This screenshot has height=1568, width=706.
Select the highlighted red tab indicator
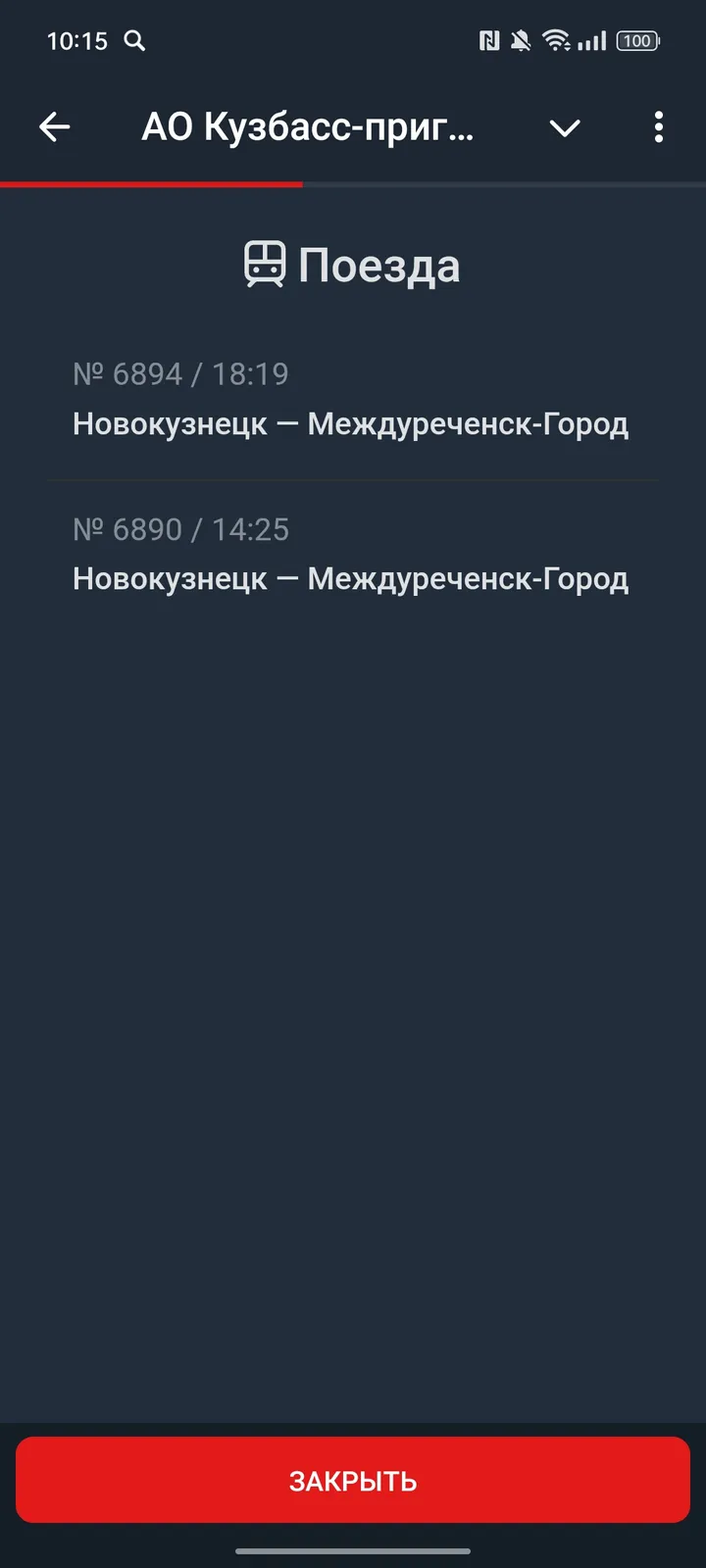tap(150, 185)
